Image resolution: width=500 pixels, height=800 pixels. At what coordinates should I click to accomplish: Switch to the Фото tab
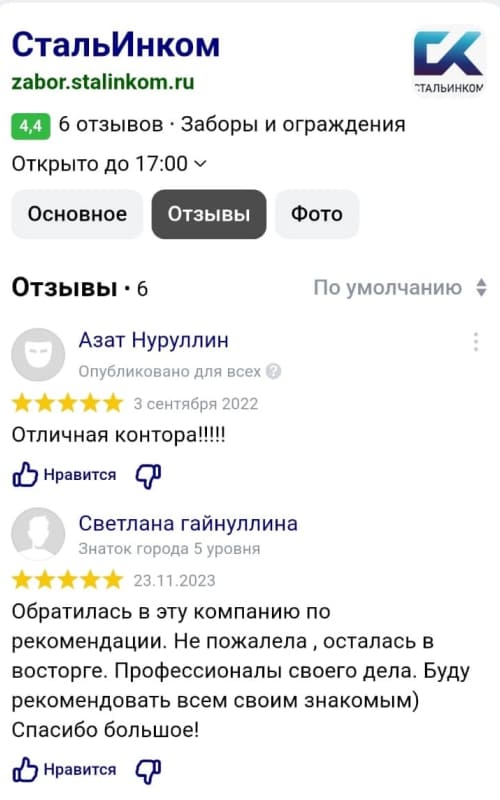(x=317, y=214)
